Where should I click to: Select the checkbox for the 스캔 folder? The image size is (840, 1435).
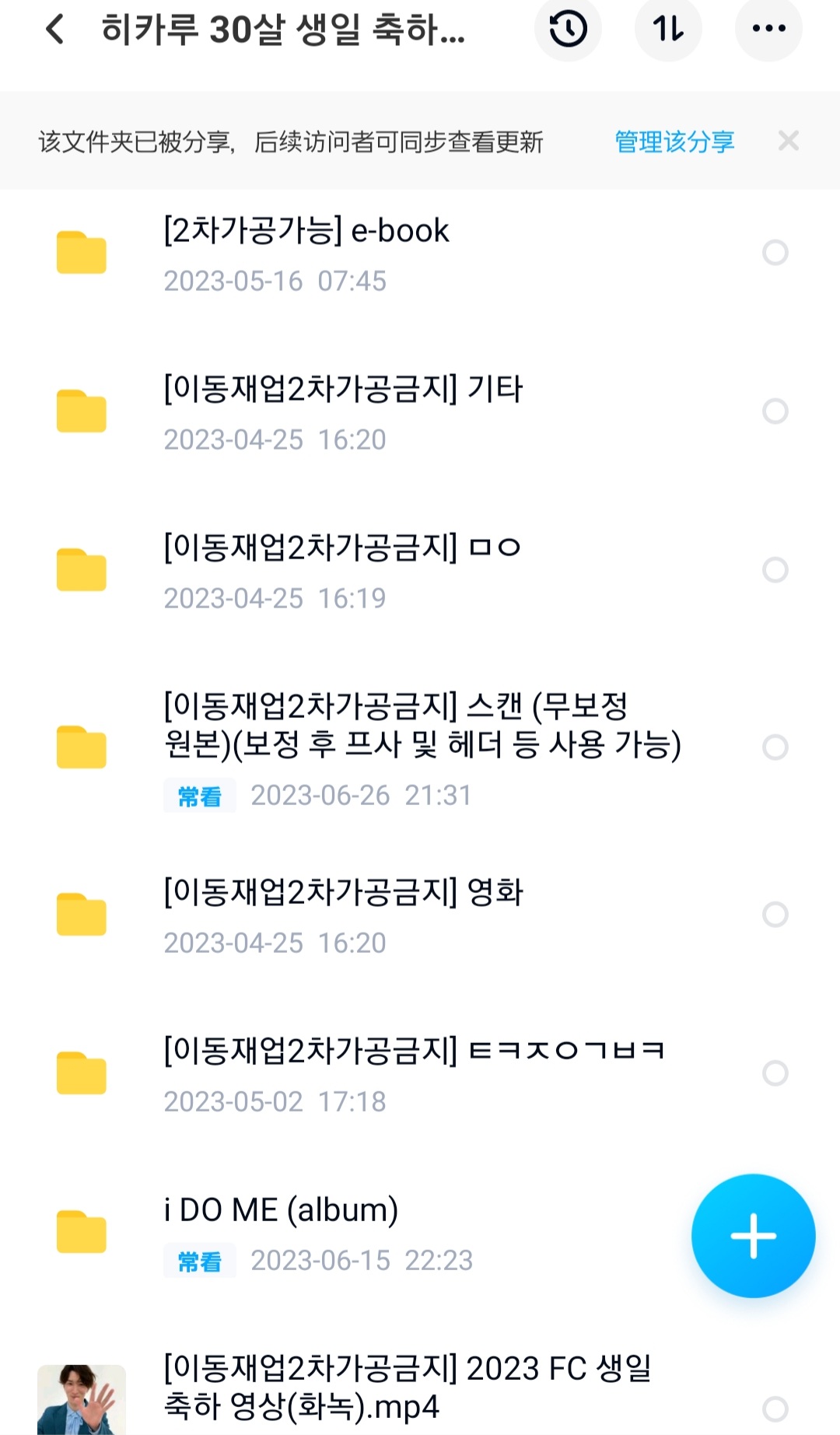pyautogui.click(x=775, y=747)
